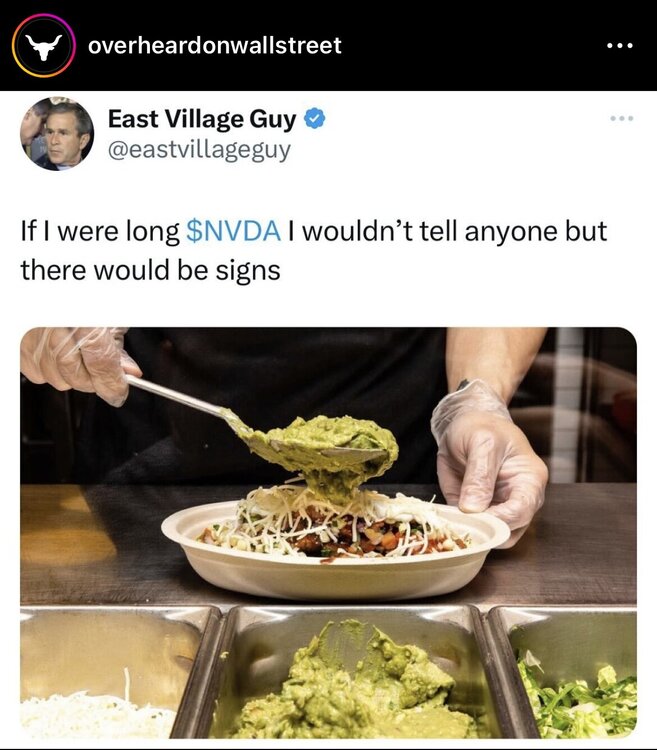Viewport: 657px width, 750px height.
Task: Open the post's three-dot options menu
Action: [620, 46]
